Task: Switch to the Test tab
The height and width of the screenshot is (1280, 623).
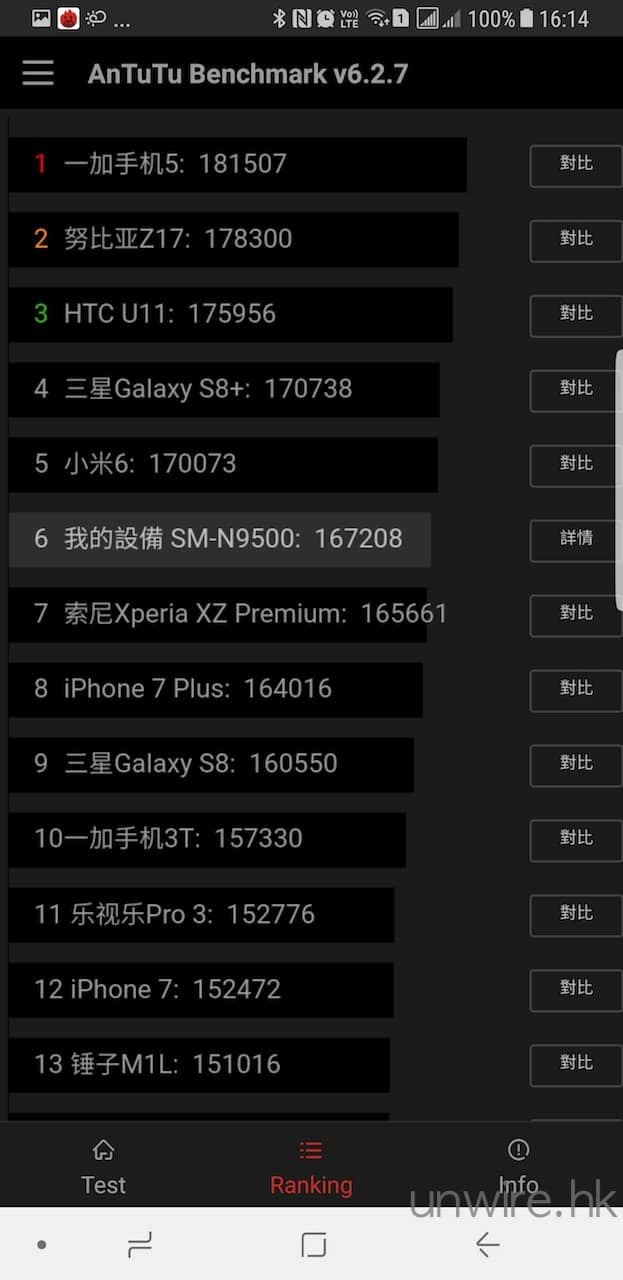Action: coord(103,1167)
